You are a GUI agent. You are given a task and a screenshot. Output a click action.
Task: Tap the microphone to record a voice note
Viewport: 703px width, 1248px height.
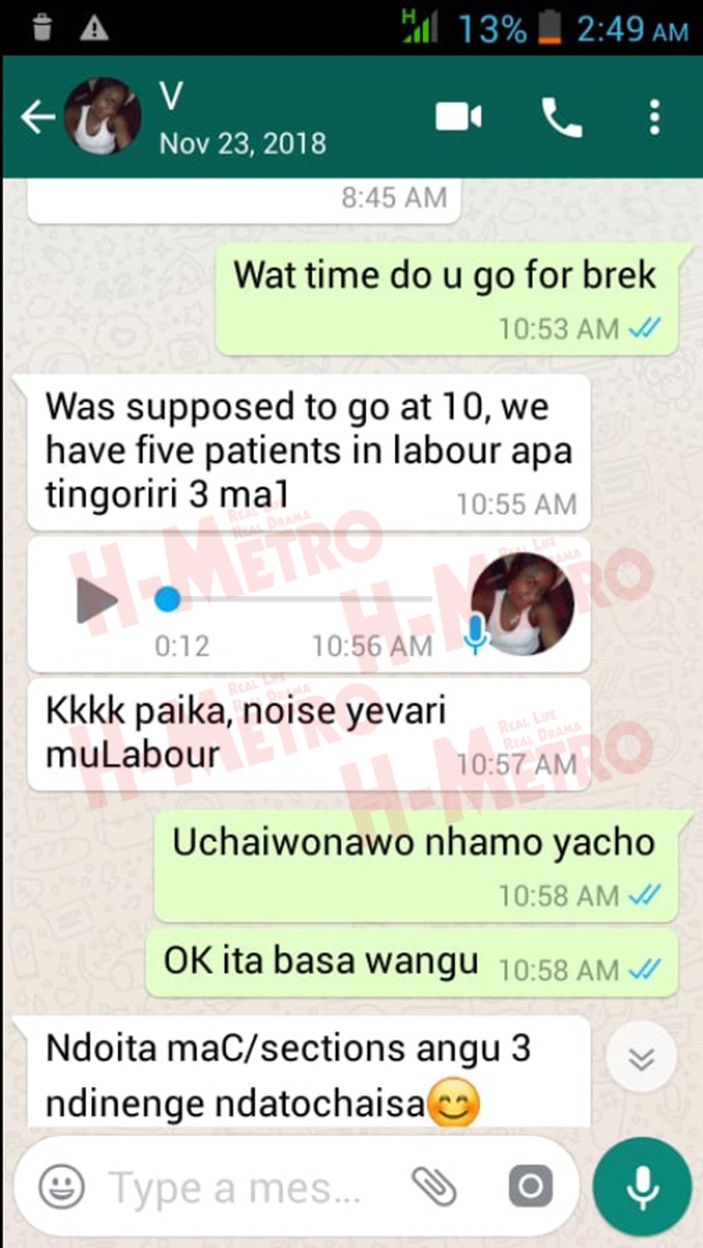point(641,1187)
